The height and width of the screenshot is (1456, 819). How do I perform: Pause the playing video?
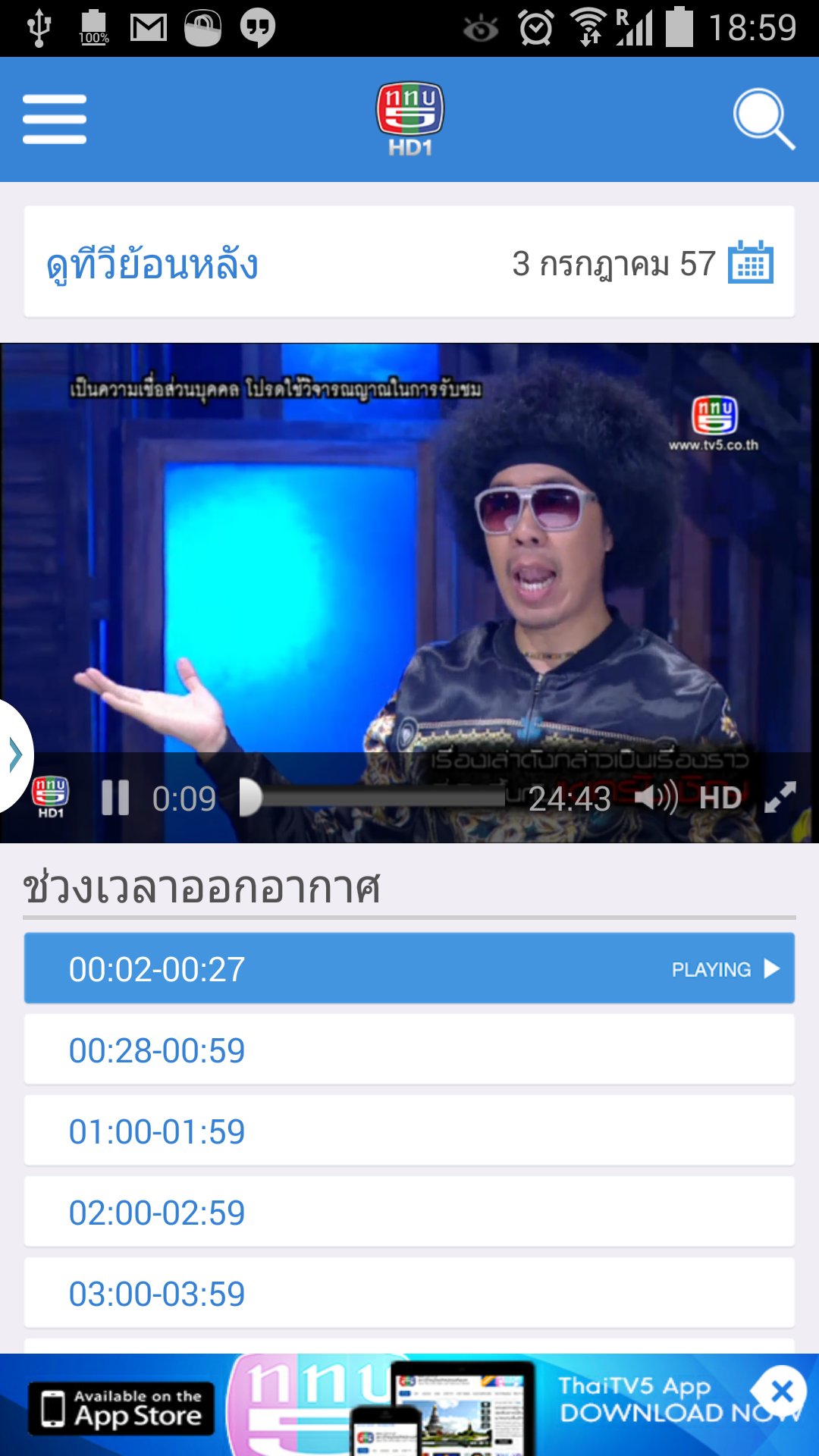click(115, 798)
